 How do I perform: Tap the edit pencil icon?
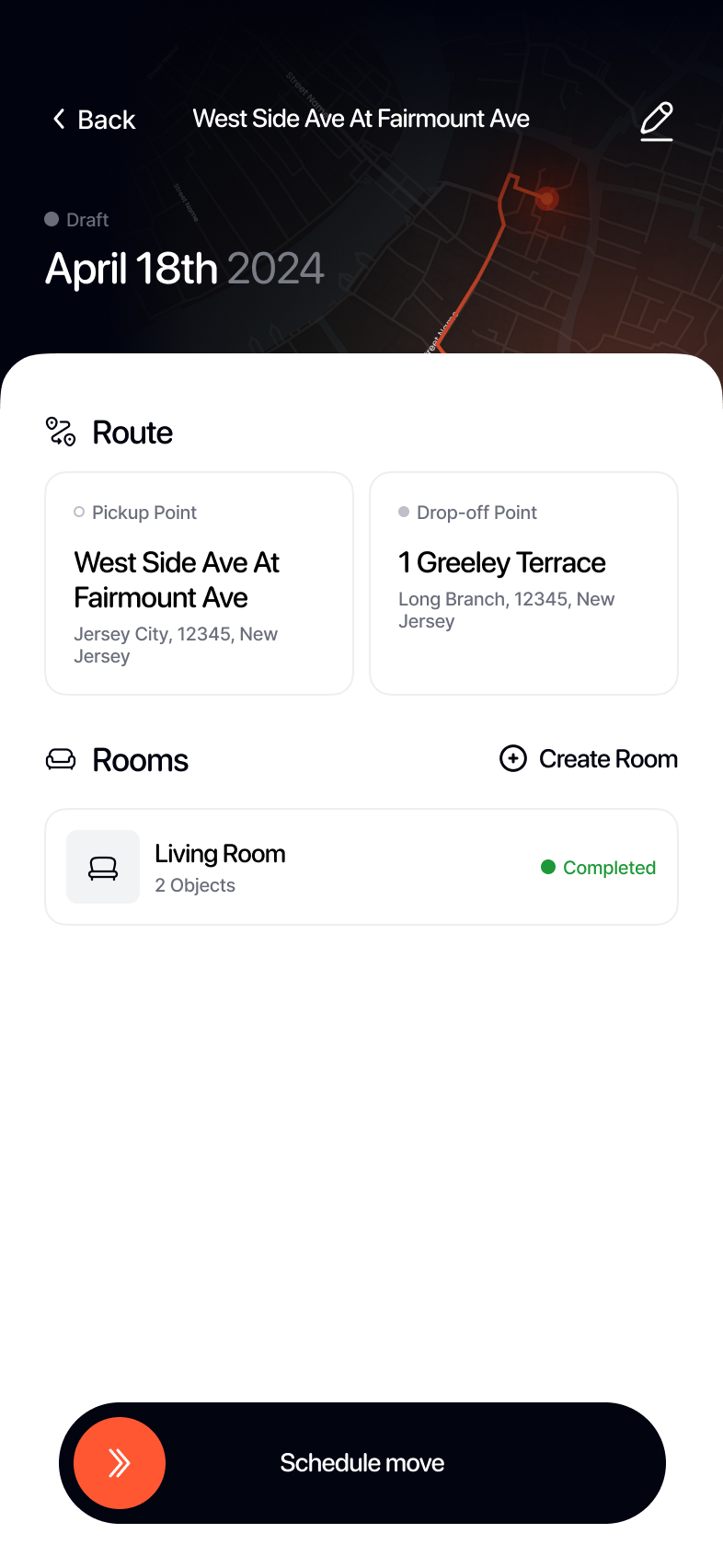point(657,121)
